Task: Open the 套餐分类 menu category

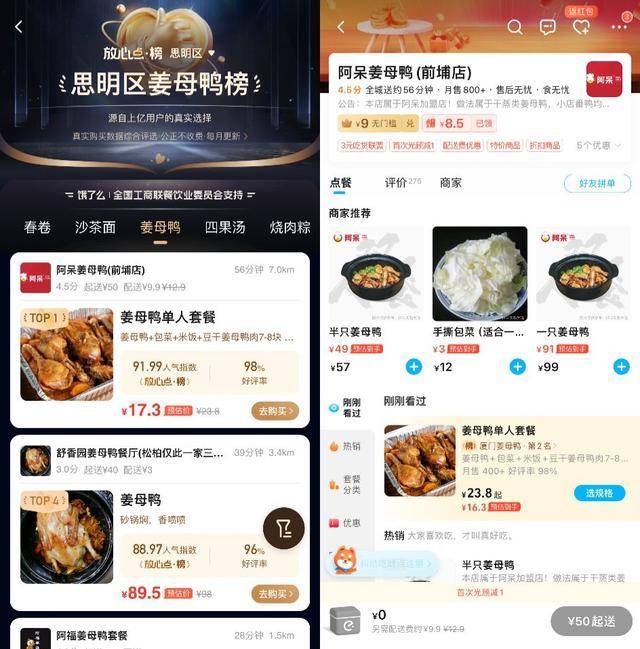Action: (351, 485)
